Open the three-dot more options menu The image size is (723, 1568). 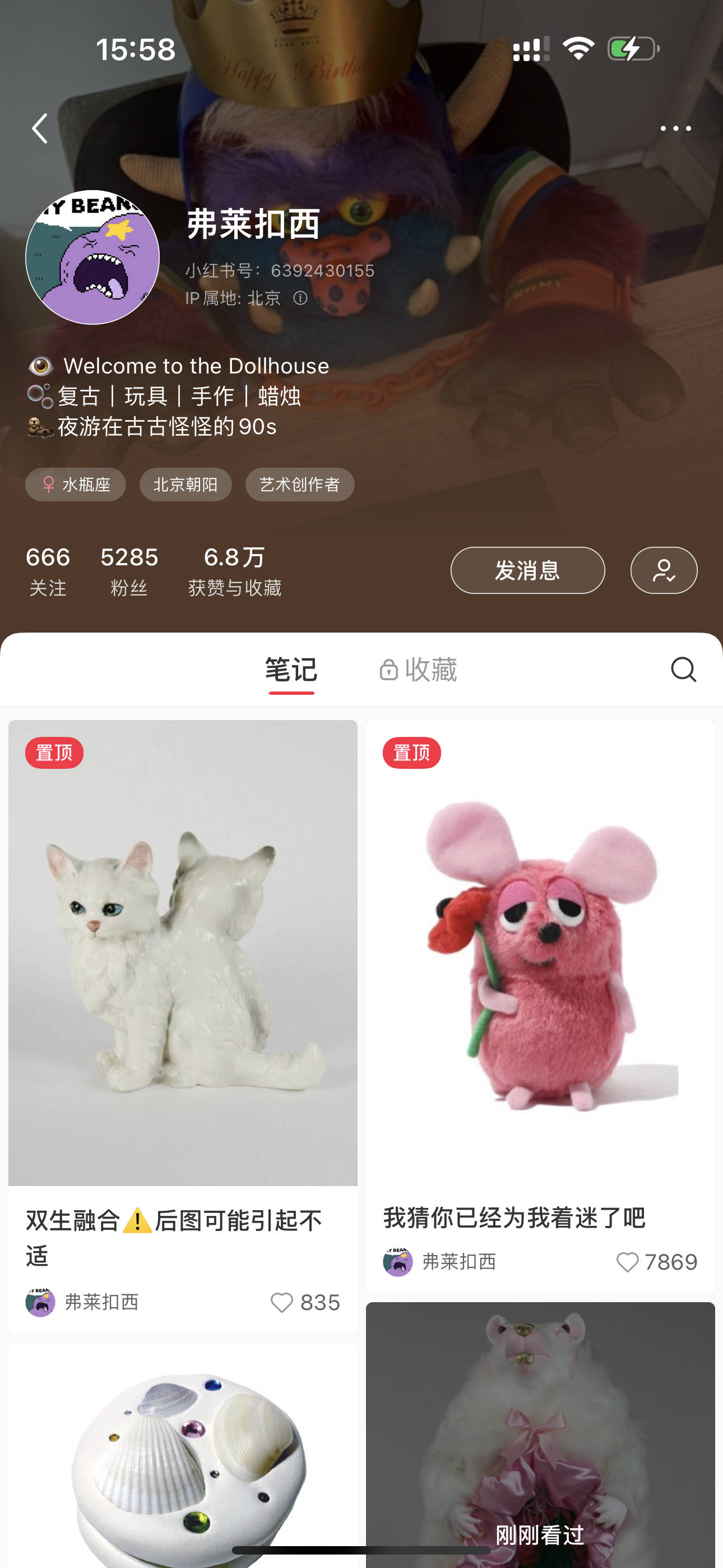(675, 128)
